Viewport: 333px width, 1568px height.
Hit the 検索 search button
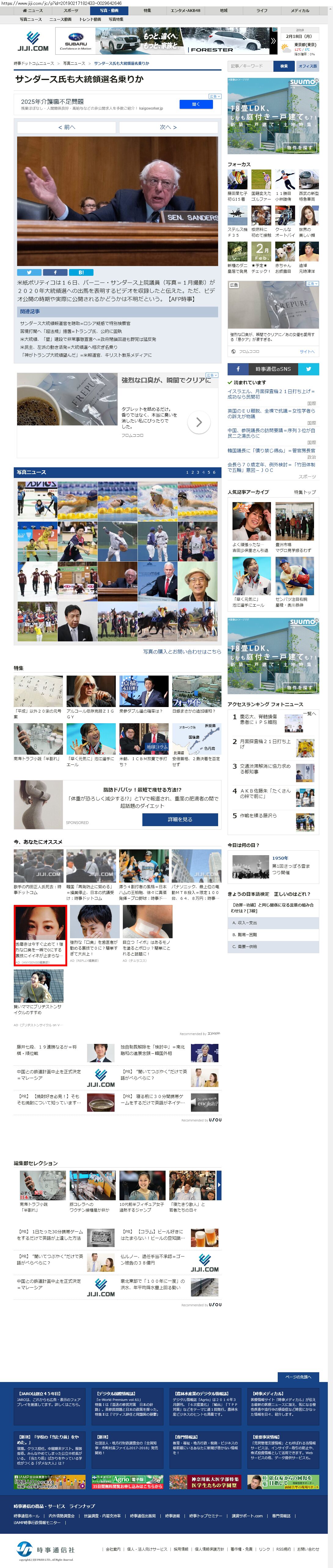[x=284, y=66]
